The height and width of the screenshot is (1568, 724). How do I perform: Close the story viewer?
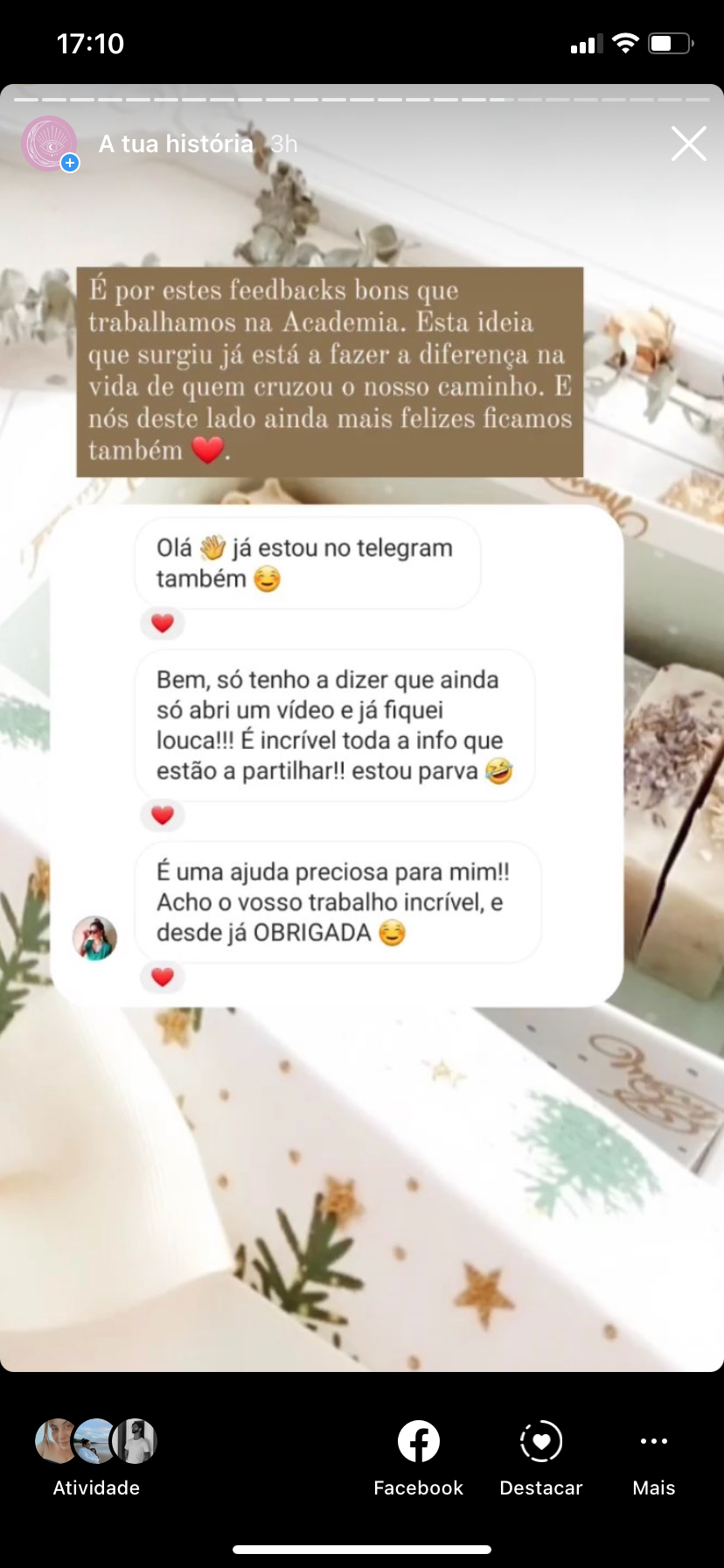(x=688, y=144)
